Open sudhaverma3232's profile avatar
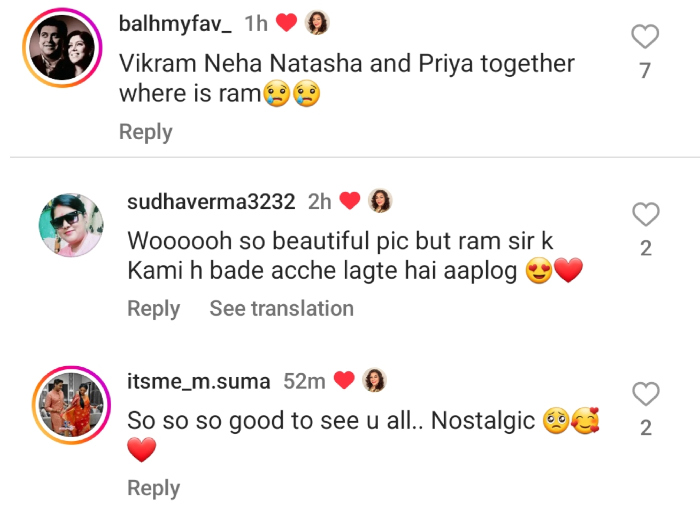Viewport: 700px width, 514px height. point(70,225)
